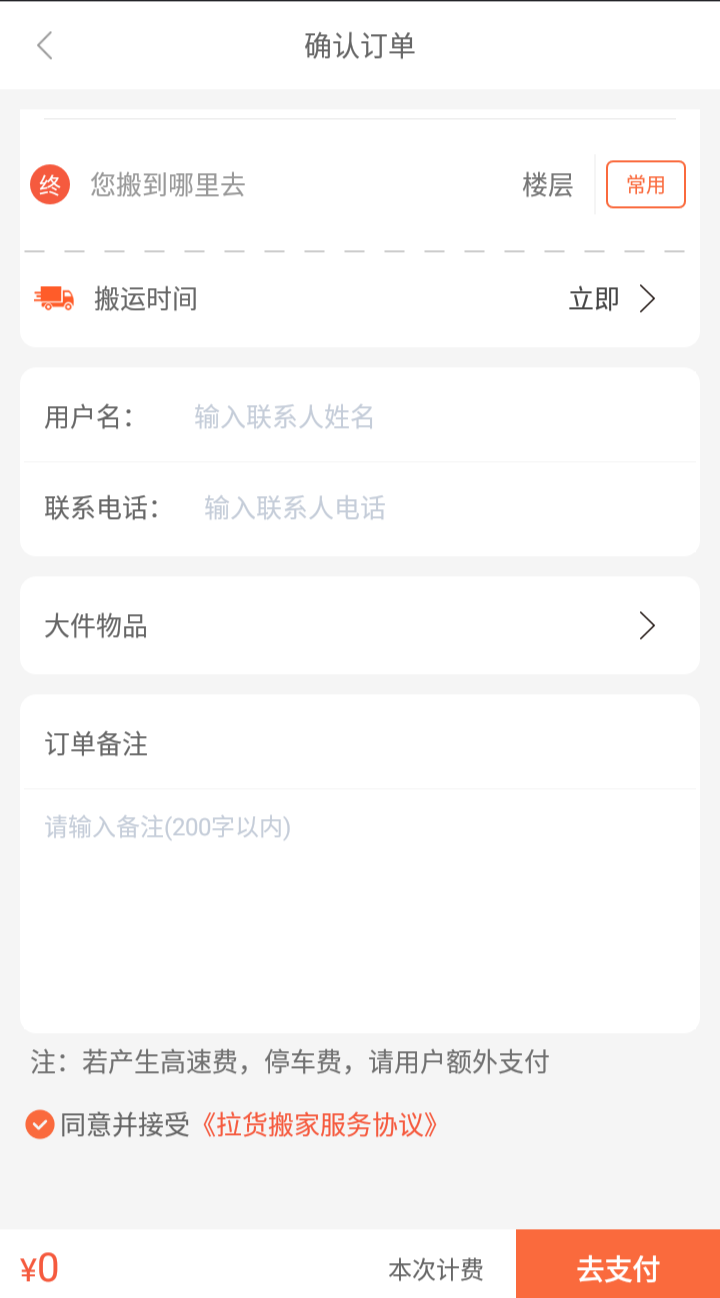Image resolution: width=720 pixels, height=1298 pixels.
Task: Uncheck 同意并接受 agreement checkbox
Action: coord(39,1125)
